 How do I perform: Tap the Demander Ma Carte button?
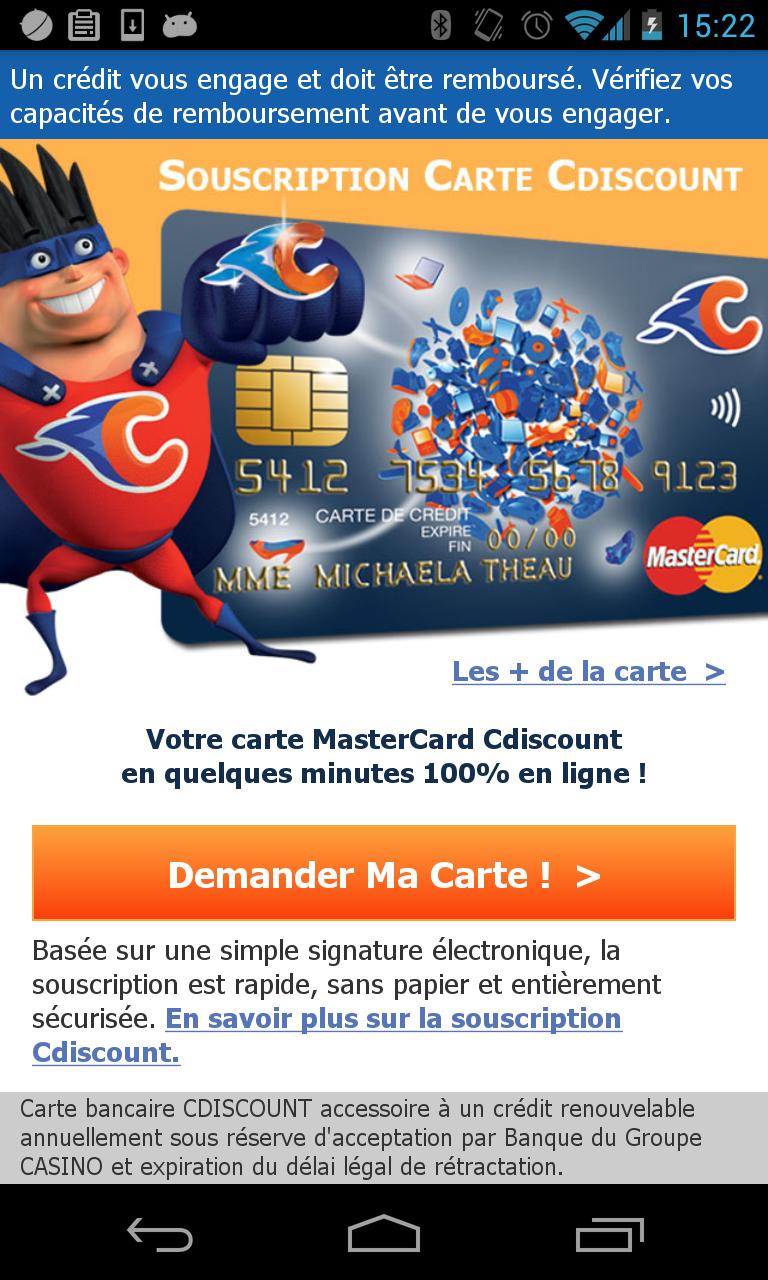coord(384,873)
